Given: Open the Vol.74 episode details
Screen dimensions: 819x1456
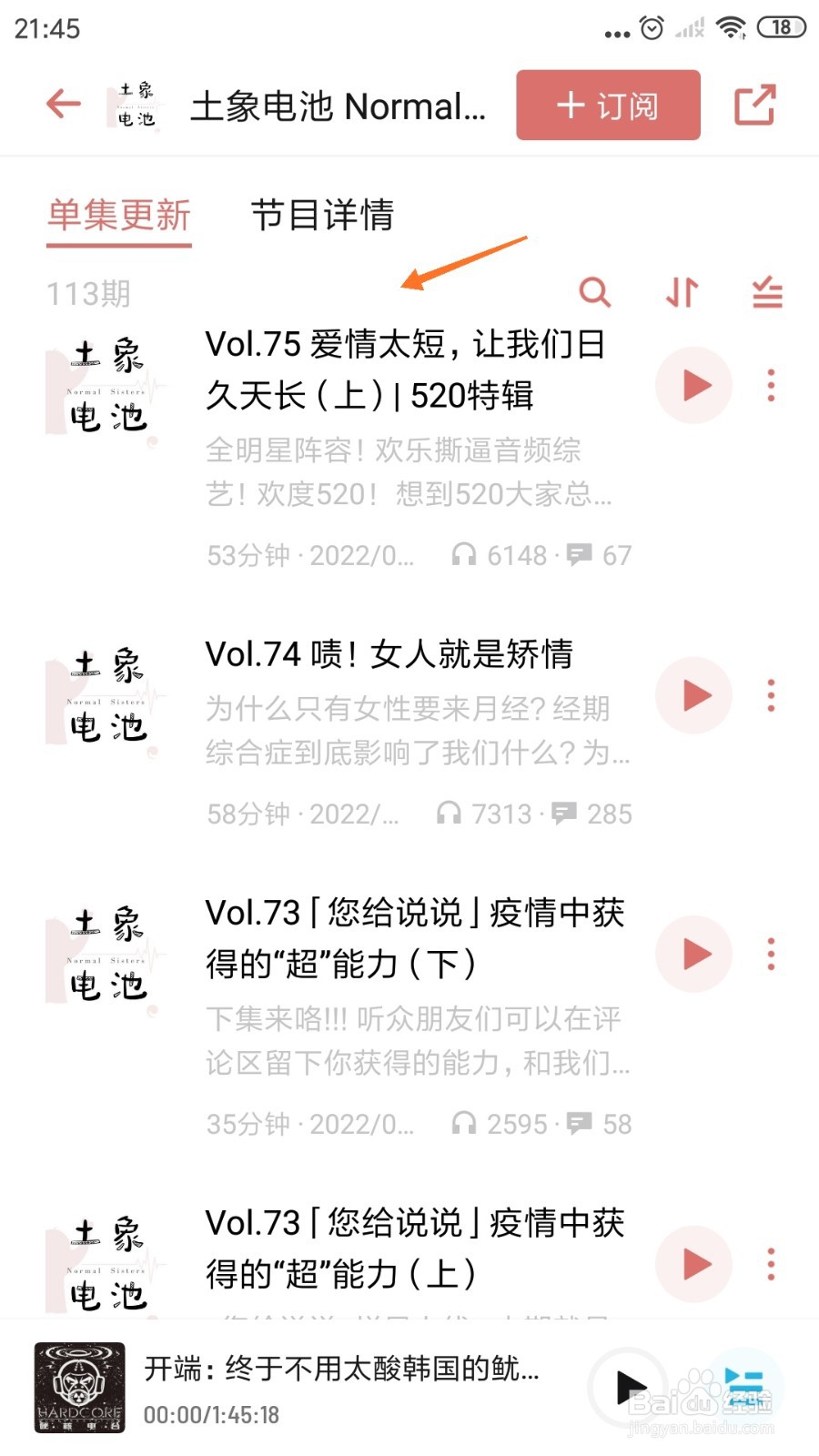Looking at the screenshot, I should [x=389, y=654].
